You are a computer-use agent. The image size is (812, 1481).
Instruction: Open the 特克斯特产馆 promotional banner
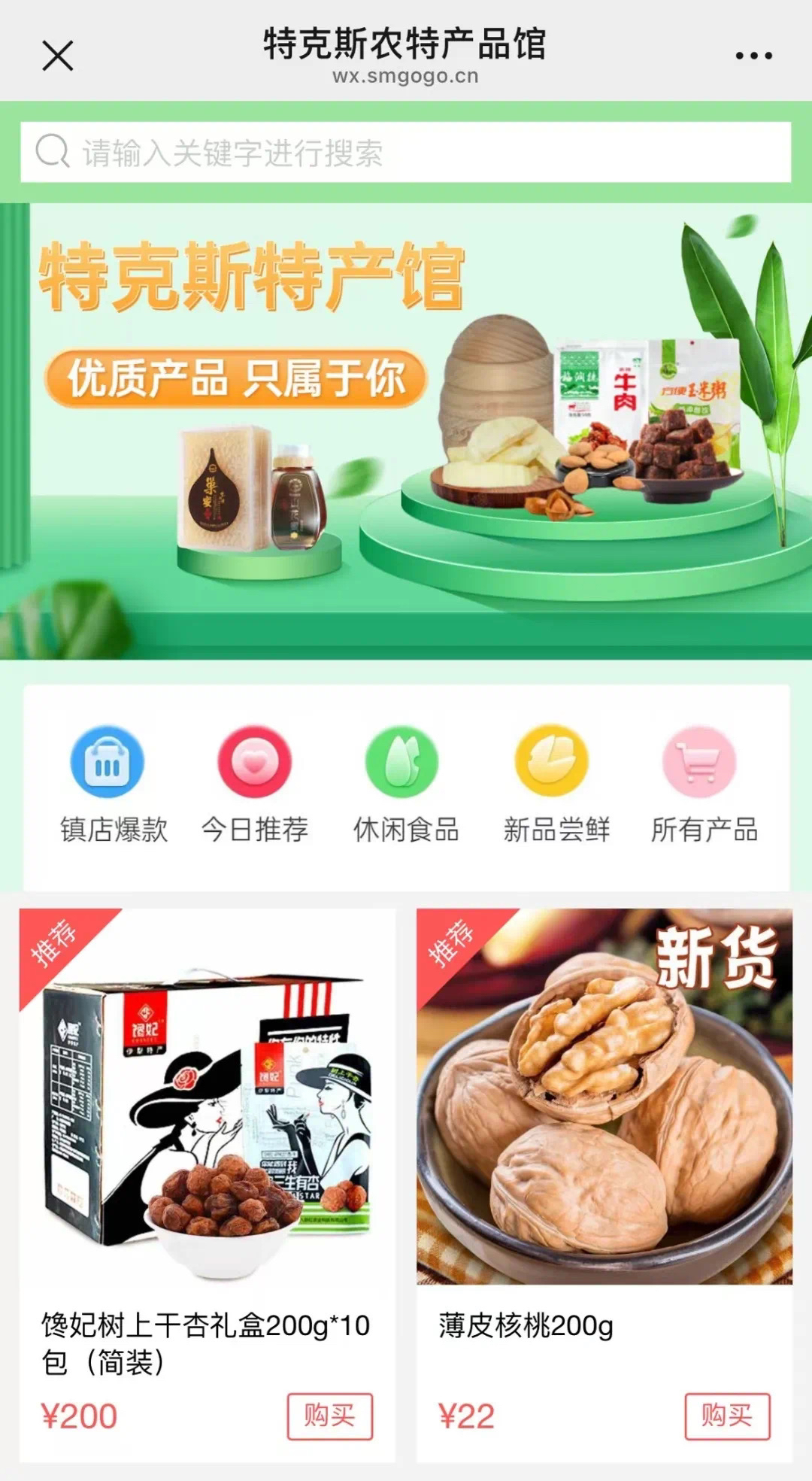coord(406,431)
